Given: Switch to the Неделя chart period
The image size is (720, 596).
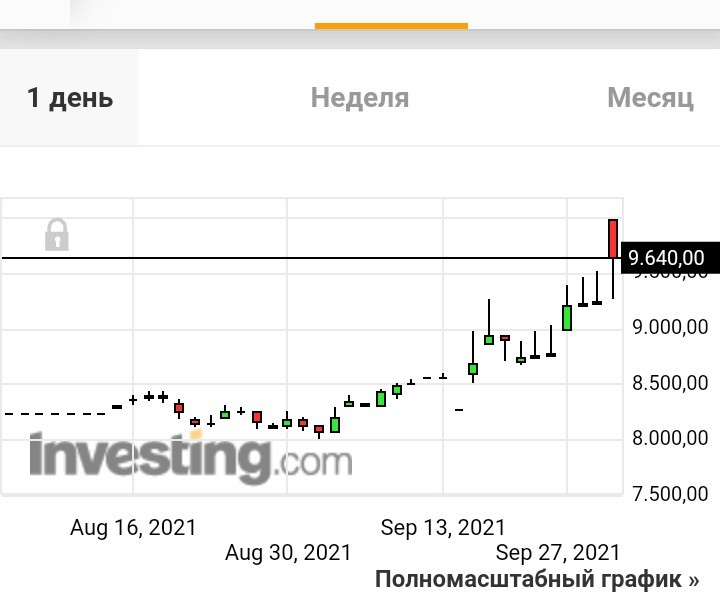Looking at the screenshot, I should click(x=360, y=98).
